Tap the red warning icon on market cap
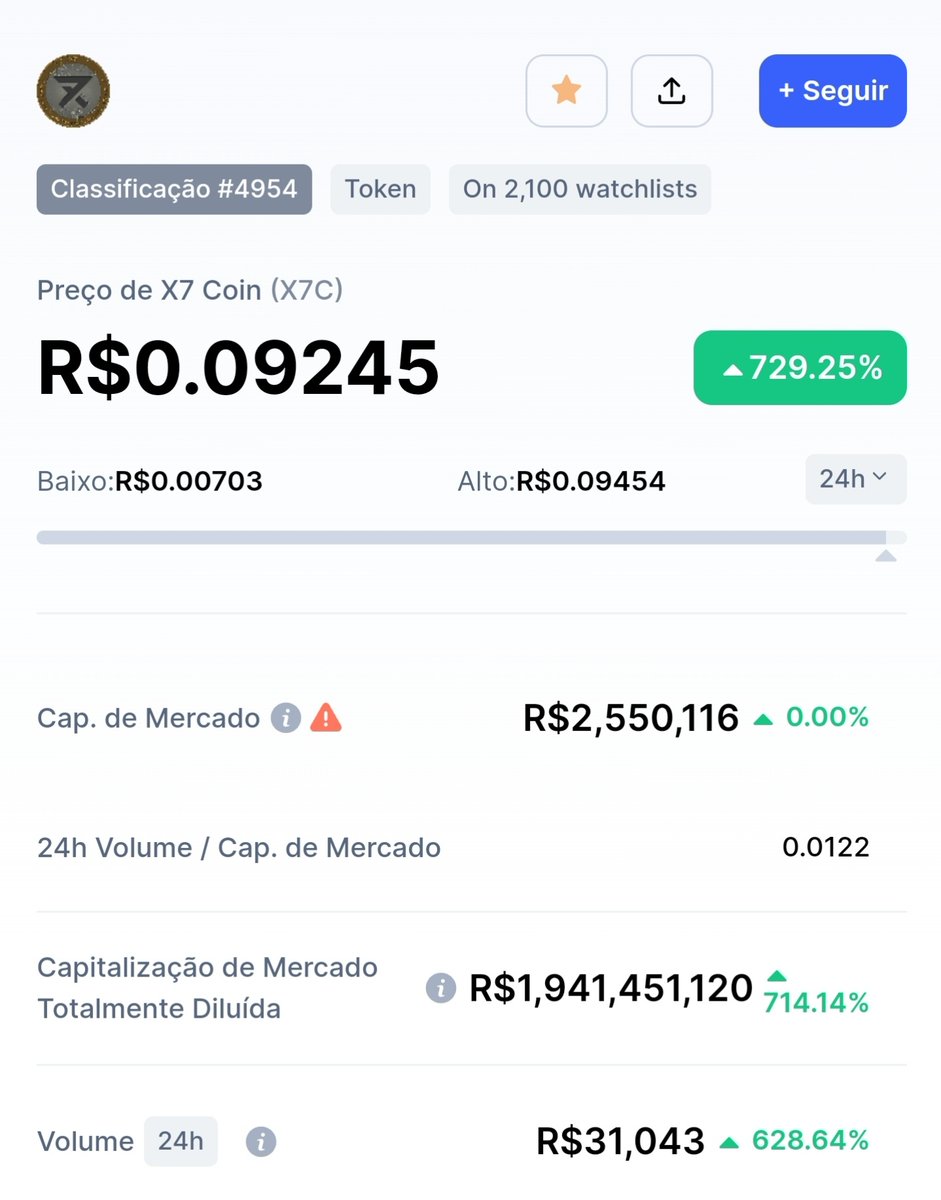 tap(326, 718)
